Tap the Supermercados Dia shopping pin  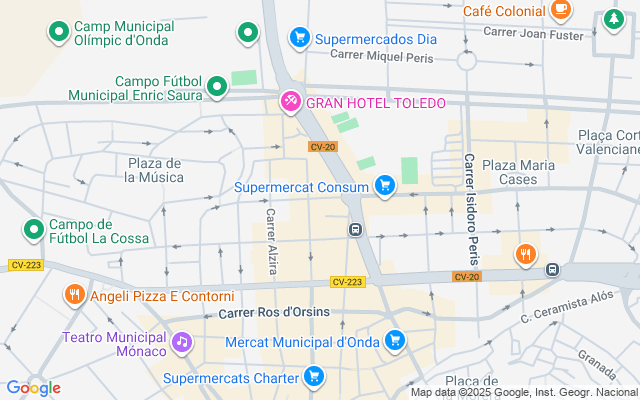(x=299, y=39)
